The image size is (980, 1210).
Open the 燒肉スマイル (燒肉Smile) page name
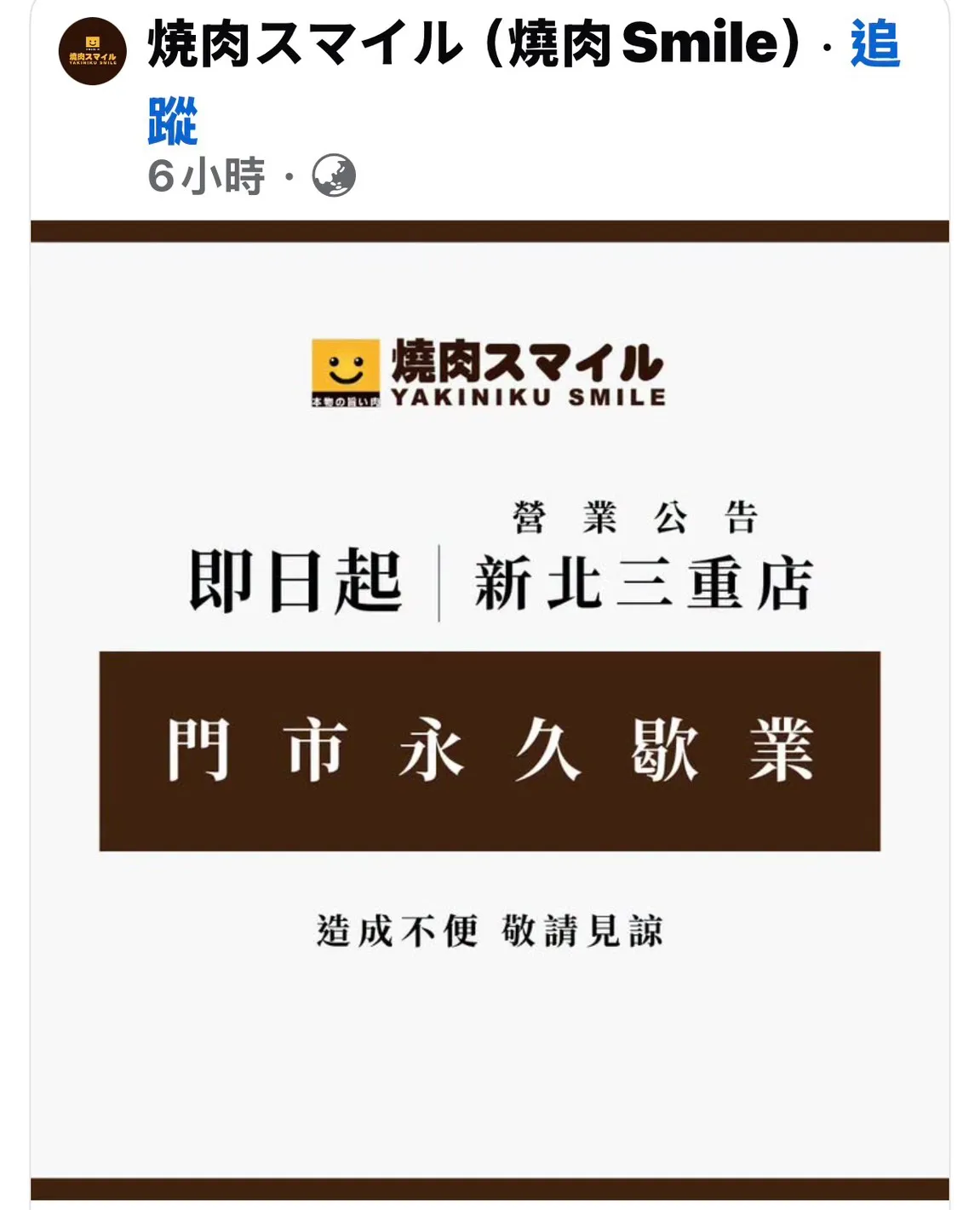point(475,43)
